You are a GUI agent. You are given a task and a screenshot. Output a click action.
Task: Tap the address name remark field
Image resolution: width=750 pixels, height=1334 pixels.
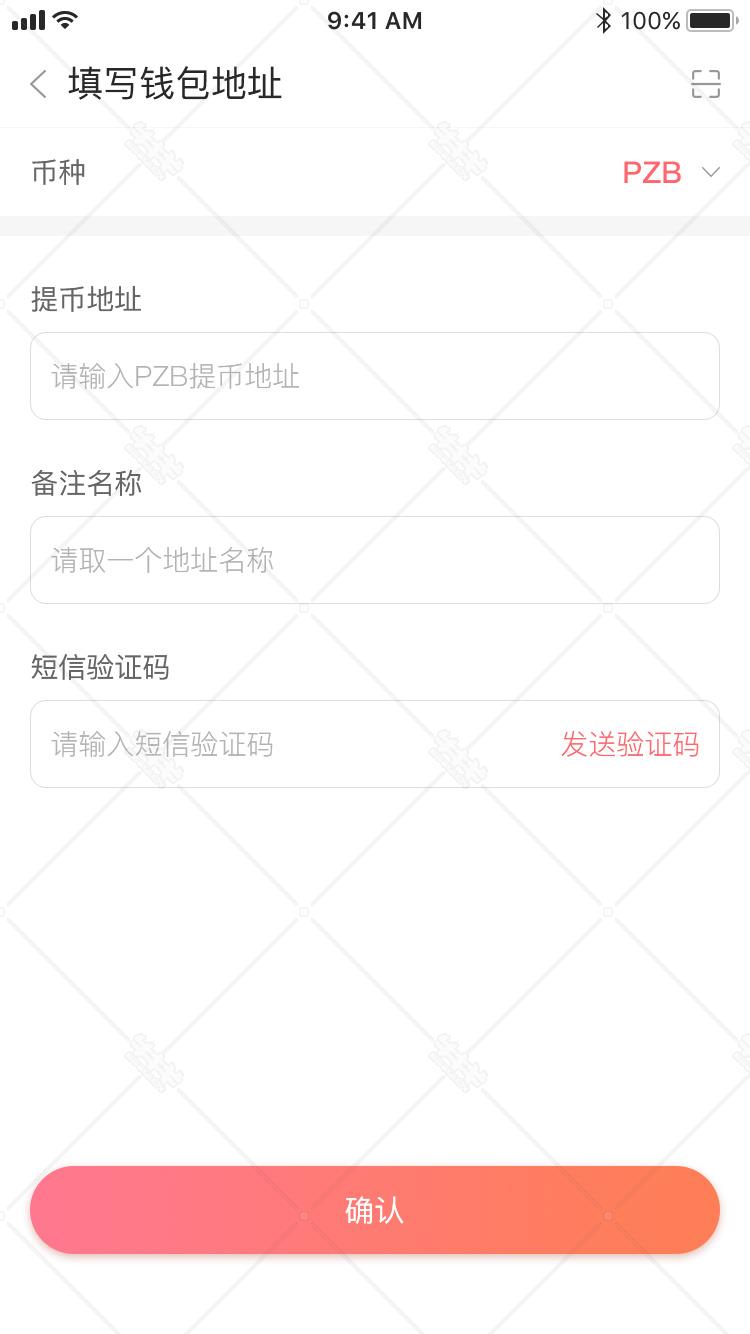point(375,560)
